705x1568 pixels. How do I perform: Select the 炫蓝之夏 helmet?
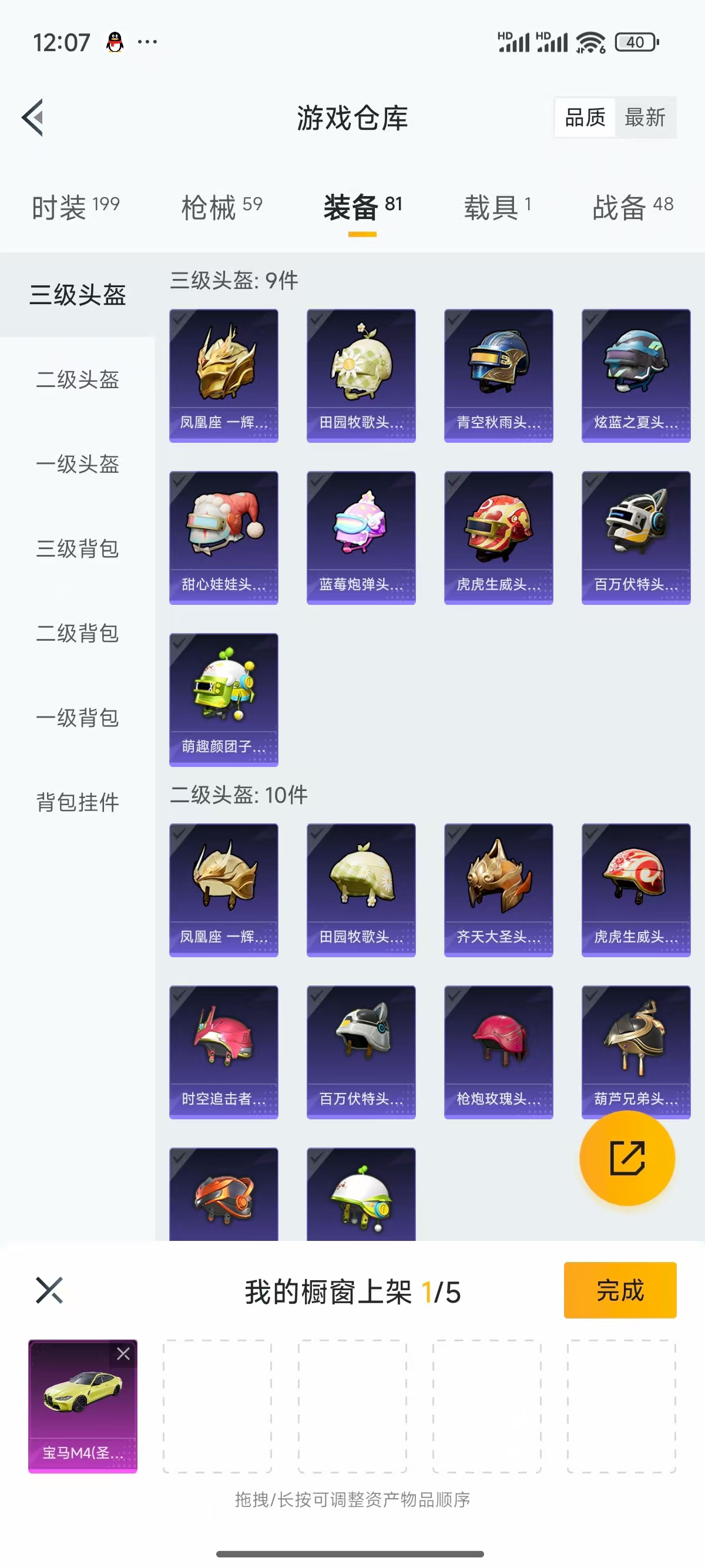[636, 376]
